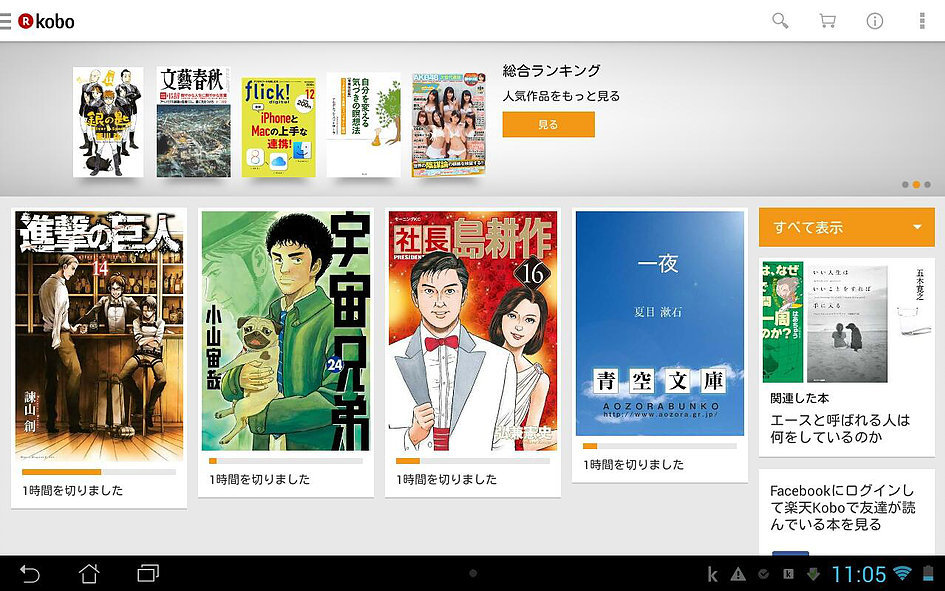Tap the banner page indicator dots
This screenshot has height=591, width=945.
coord(916,185)
